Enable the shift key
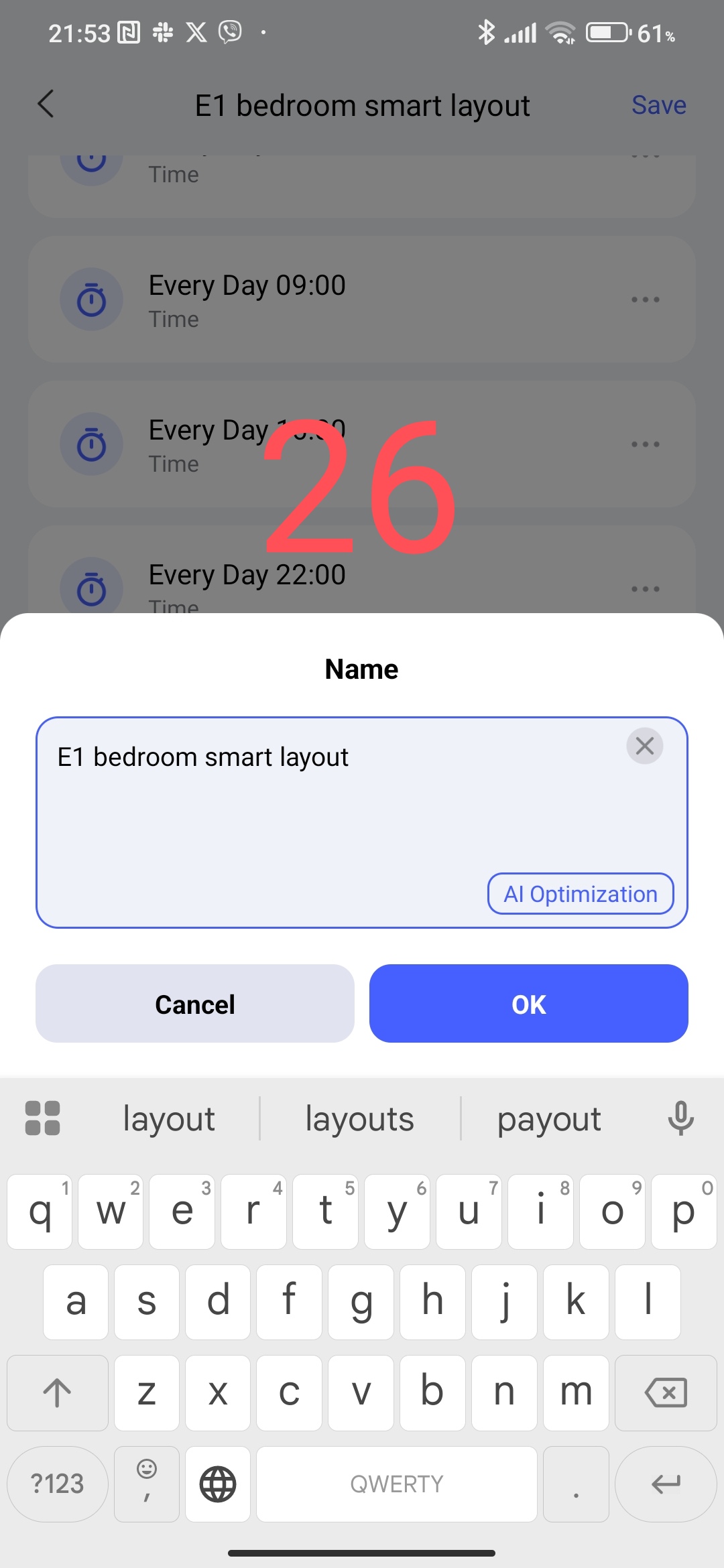The image size is (724, 1568). [58, 1392]
